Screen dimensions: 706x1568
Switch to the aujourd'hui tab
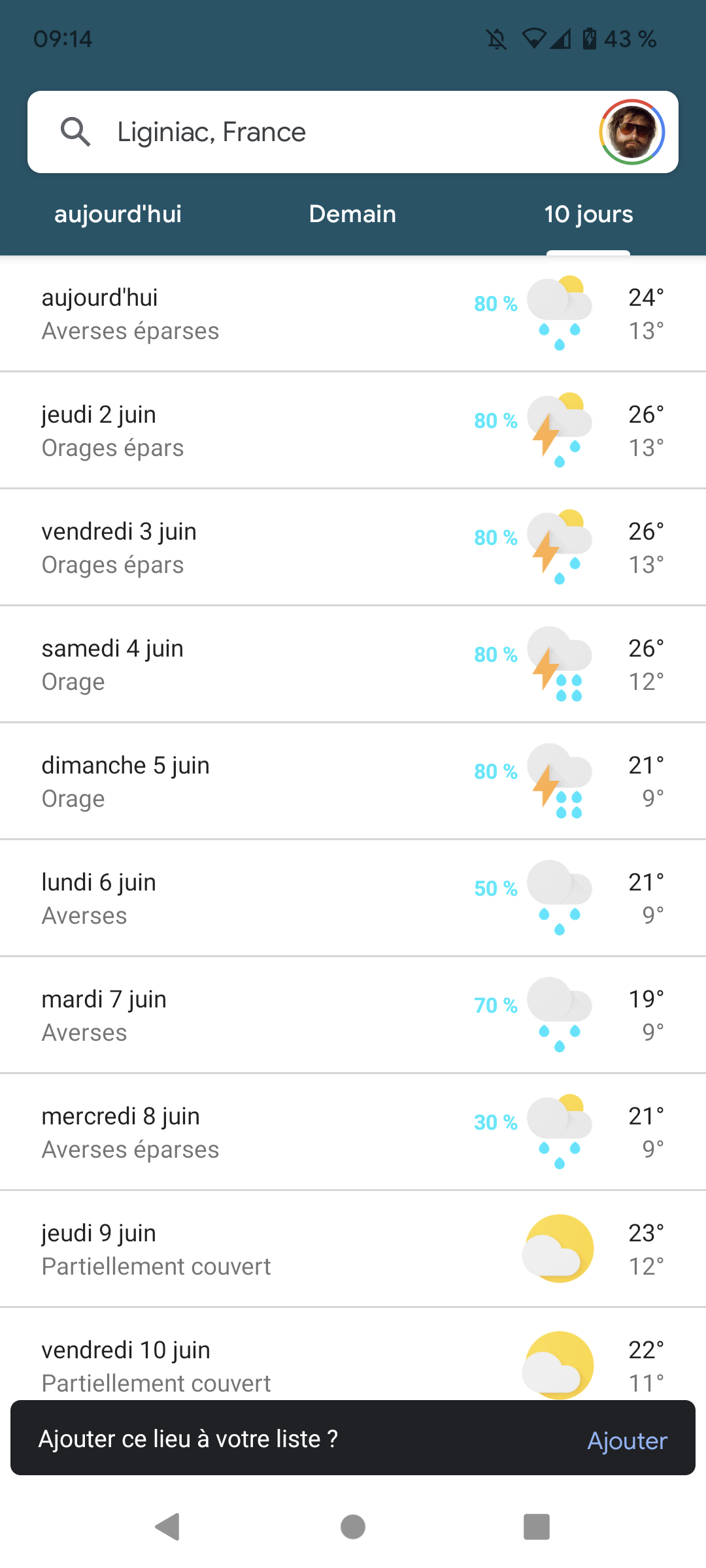(118, 214)
